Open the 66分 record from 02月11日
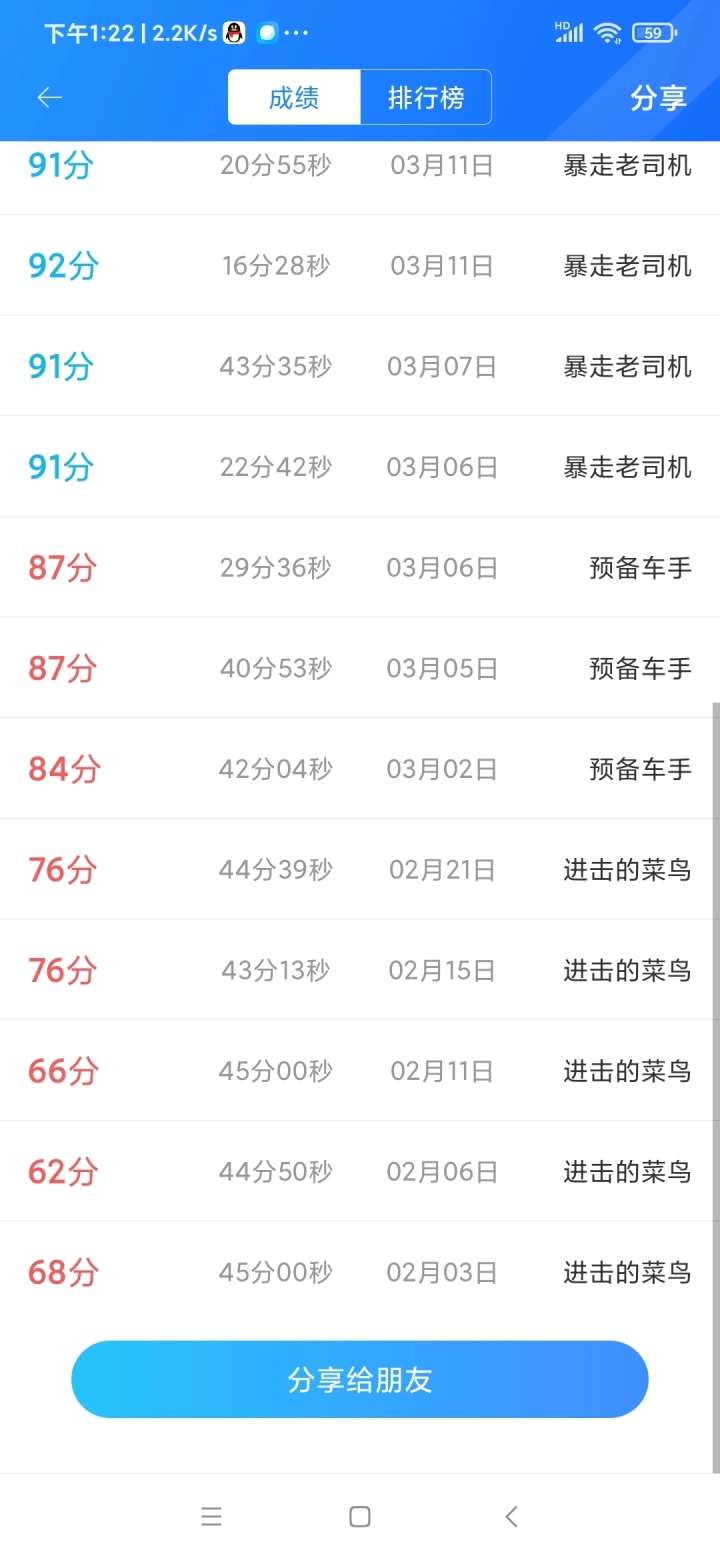Screen dimensions: 720x1560 click(x=360, y=1070)
